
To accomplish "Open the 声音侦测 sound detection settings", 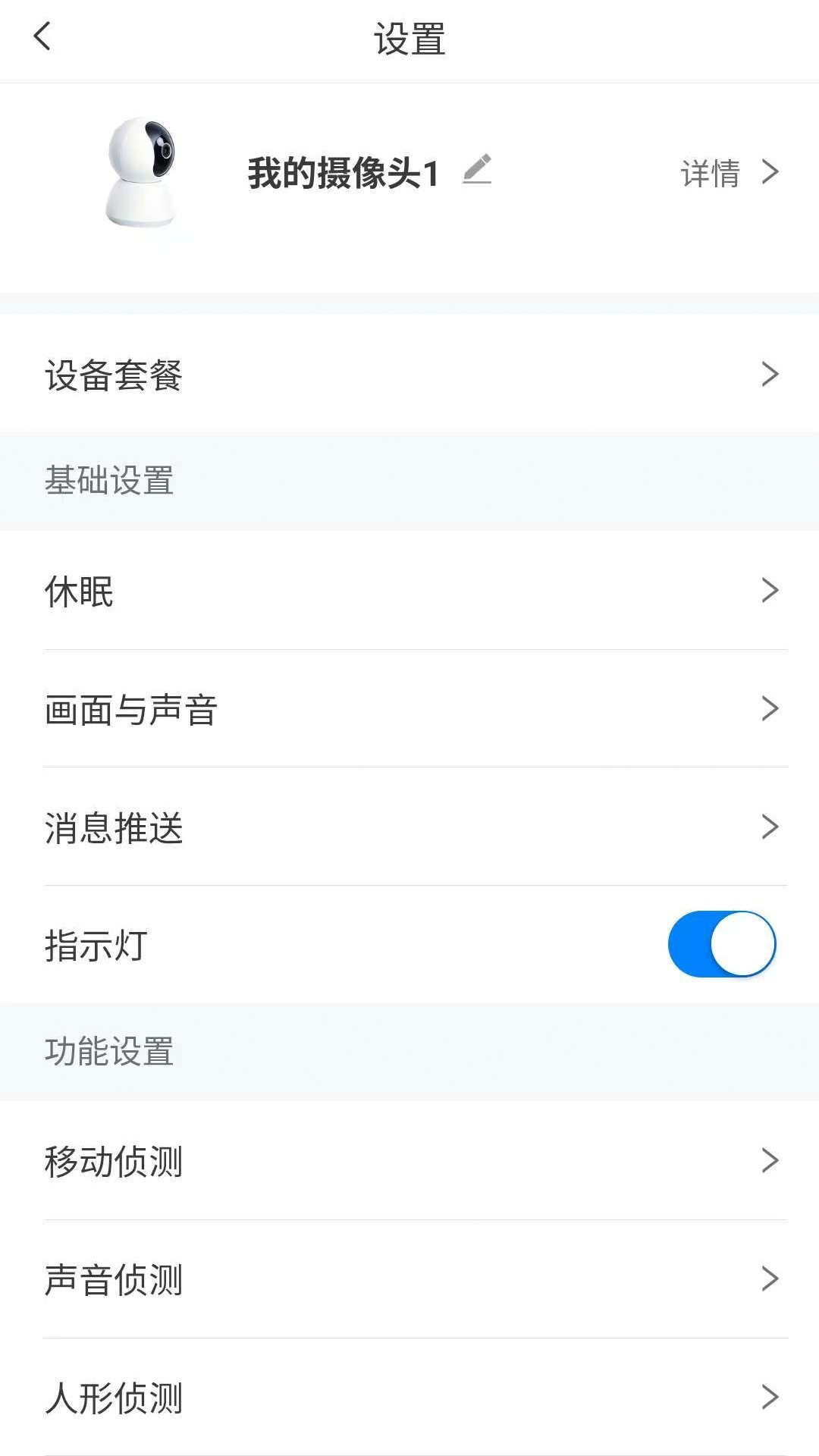I will 409,1279.
